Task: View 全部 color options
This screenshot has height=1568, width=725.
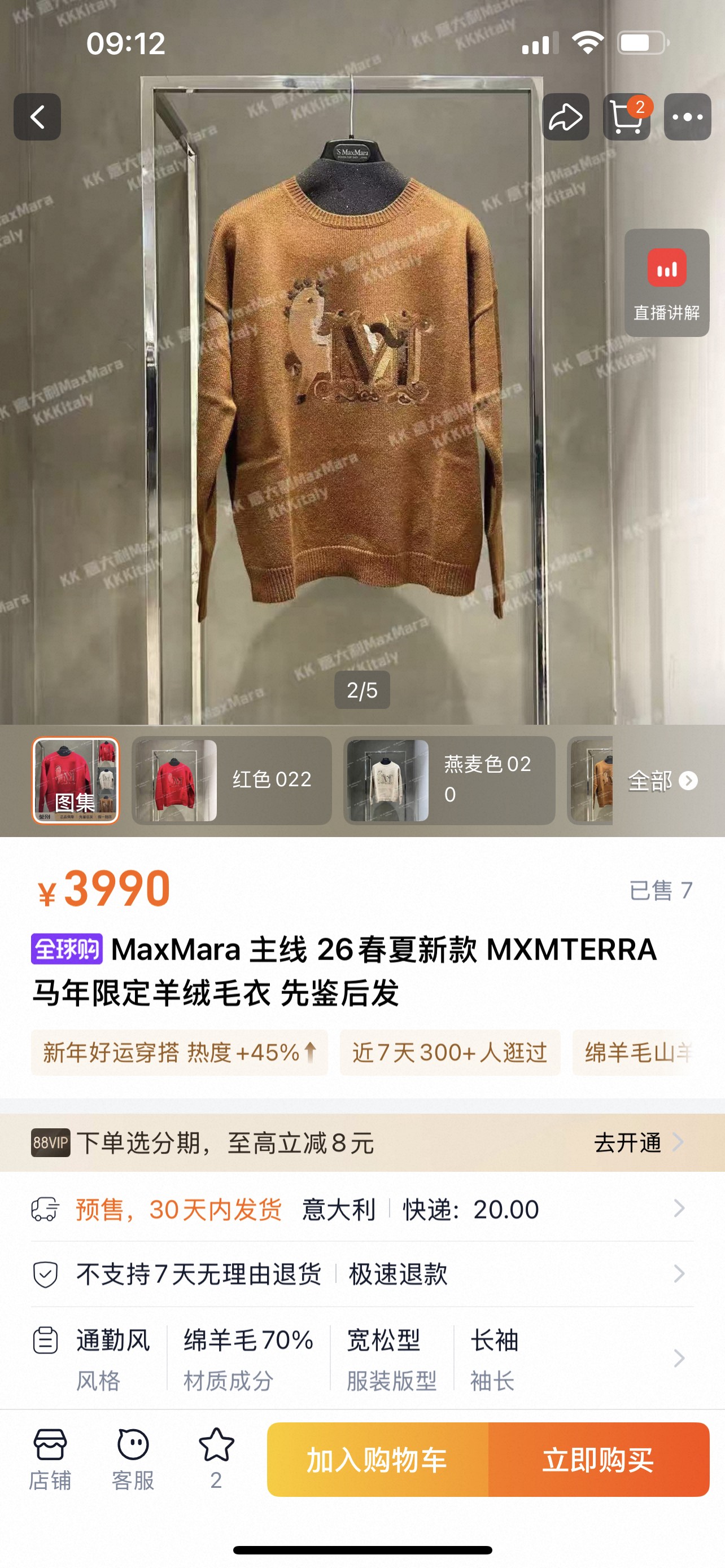Action: point(662,781)
